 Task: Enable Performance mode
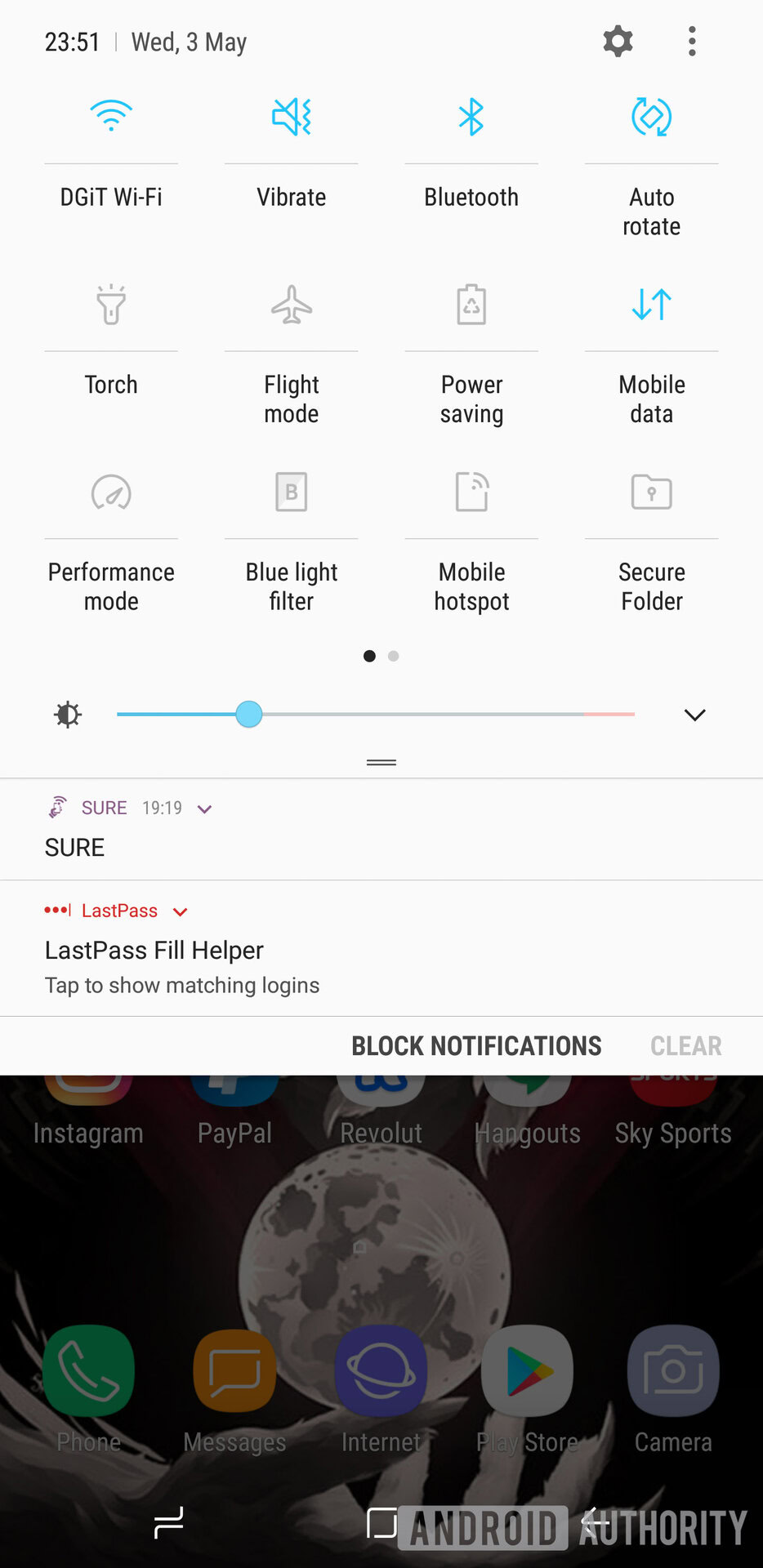pos(111,492)
